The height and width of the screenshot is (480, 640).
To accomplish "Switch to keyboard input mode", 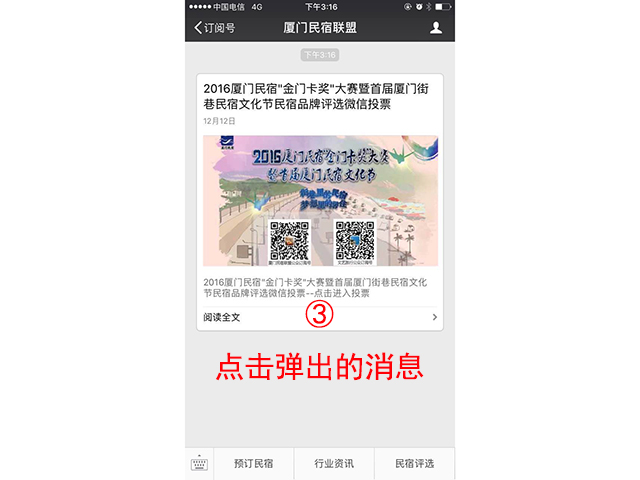I will tap(199, 464).
